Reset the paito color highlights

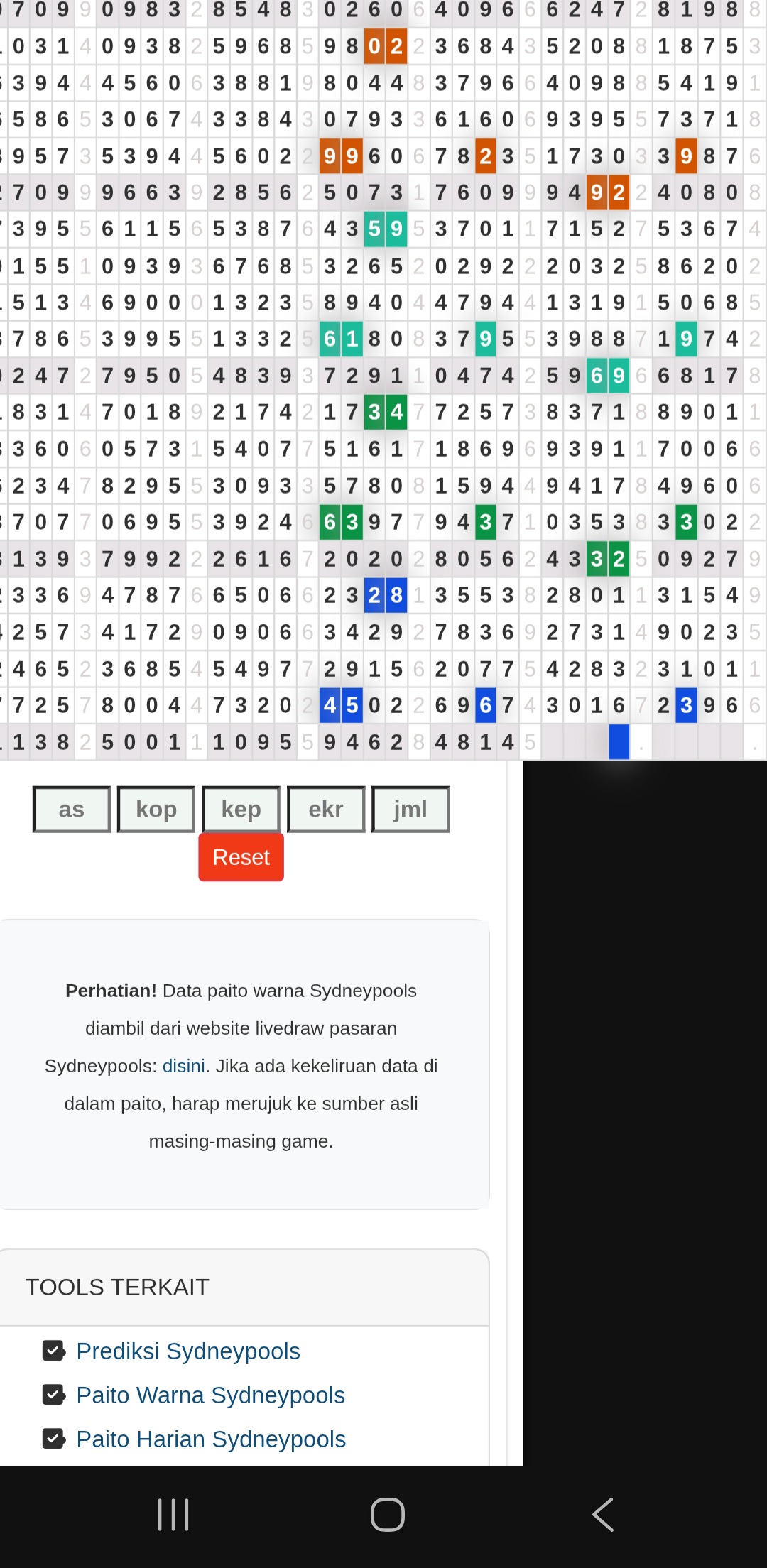click(241, 857)
